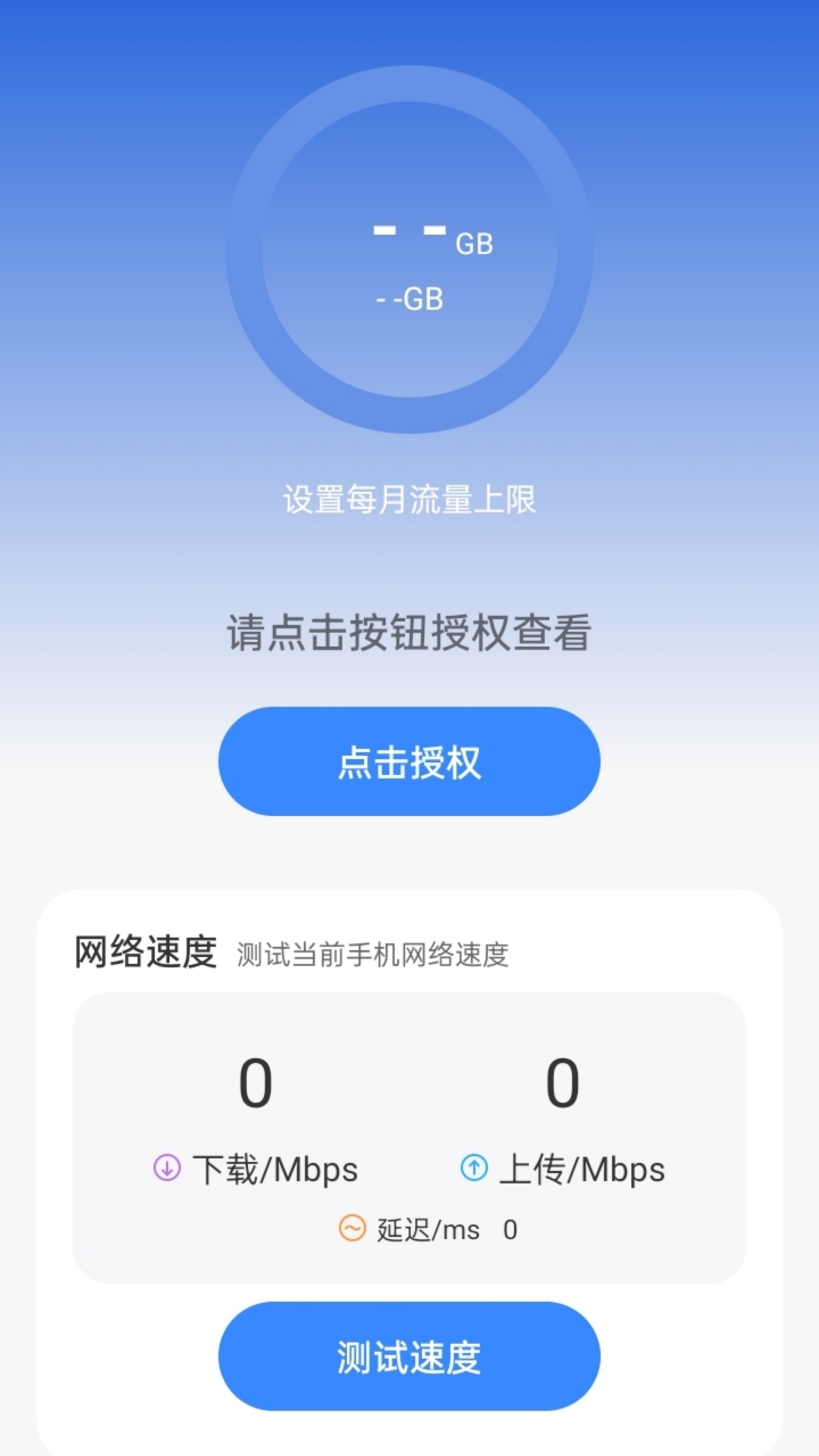The height and width of the screenshot is (1456, 819).
Task: Click the blue upload arrow icon
Action: click(475, 1168)
